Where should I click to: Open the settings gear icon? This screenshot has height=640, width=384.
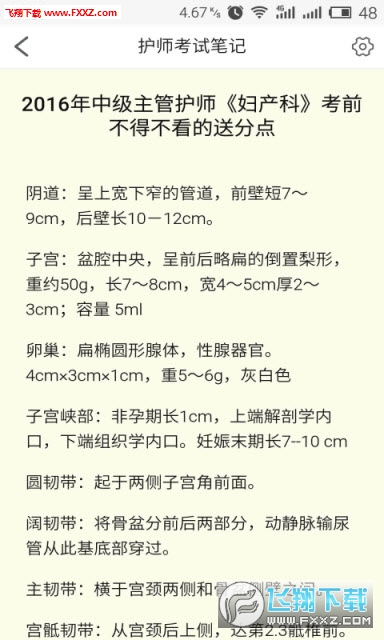(x=362, y=47)
